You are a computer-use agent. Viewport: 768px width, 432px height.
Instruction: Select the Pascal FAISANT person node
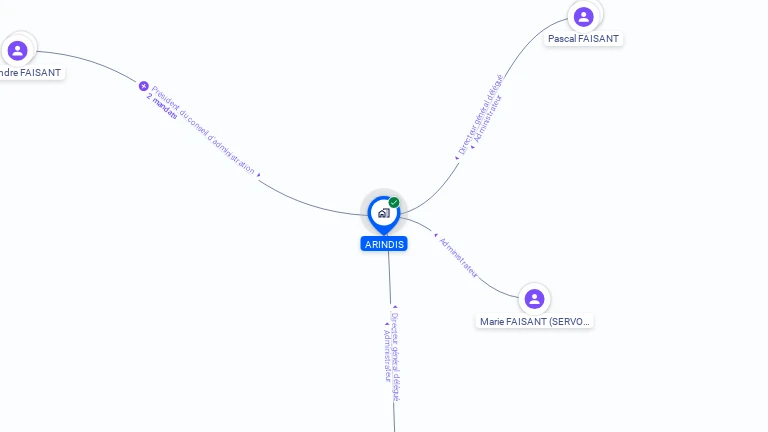584,17
